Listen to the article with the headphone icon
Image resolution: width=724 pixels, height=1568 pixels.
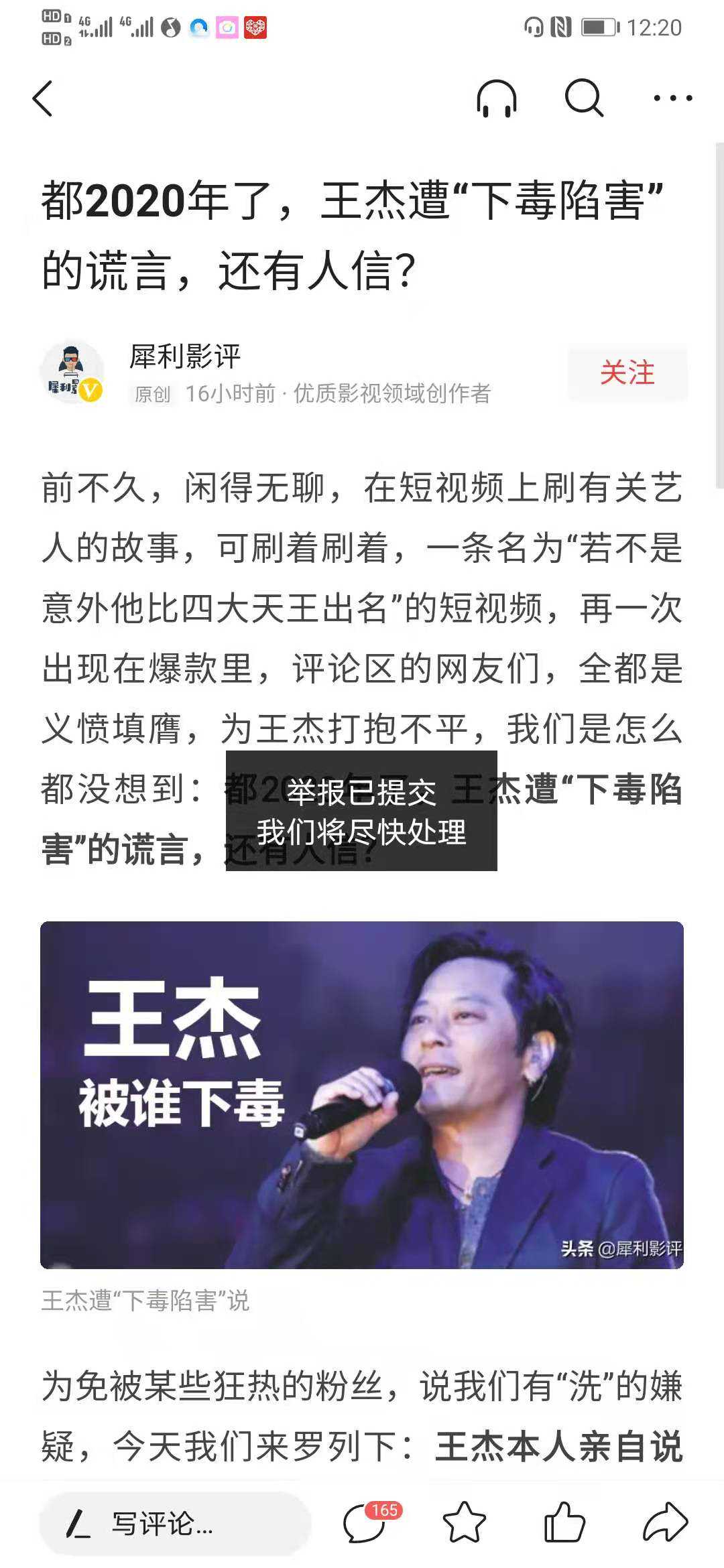pos(496,99)
